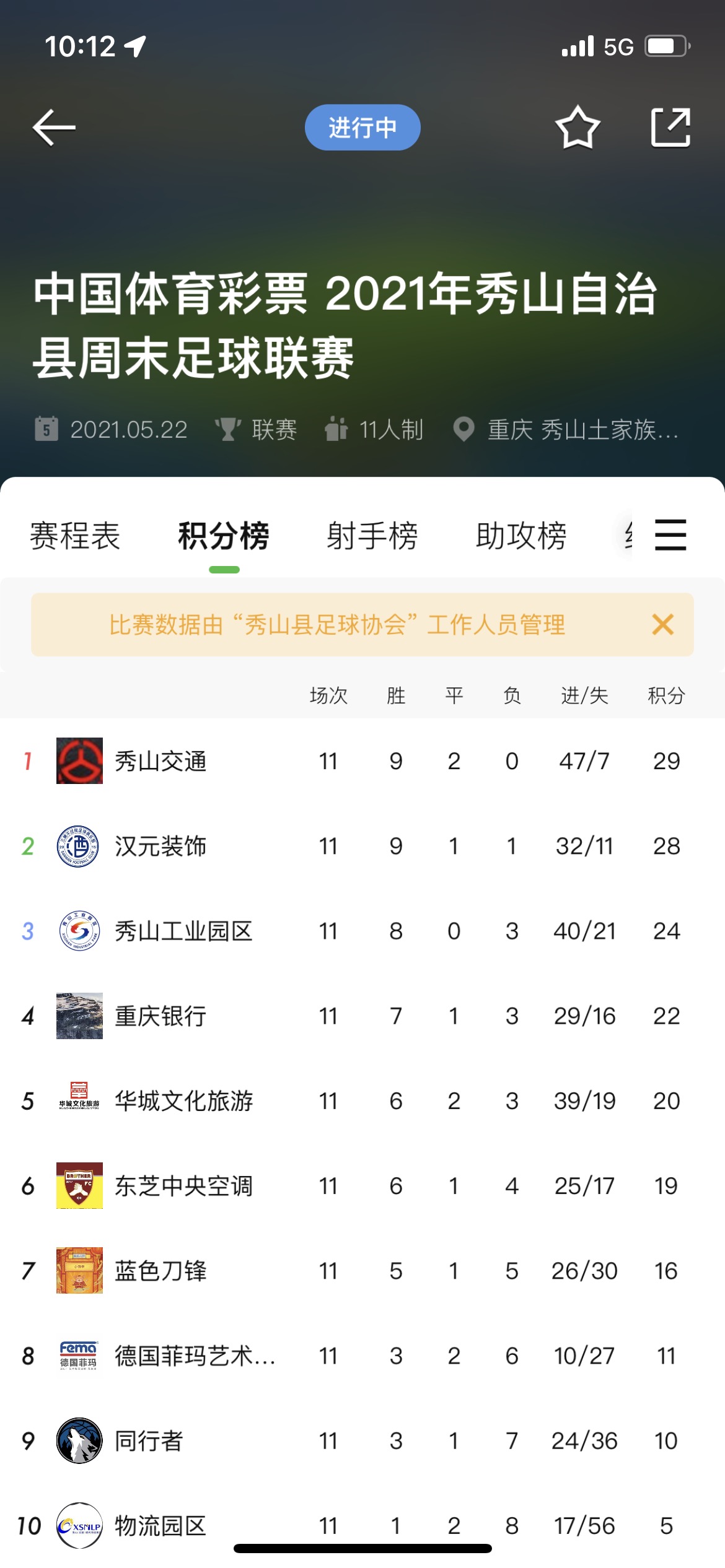View team 华城文化旅游
Image resolution: width=725 pixels, height=1568 pixels.
coord(362,1100)
